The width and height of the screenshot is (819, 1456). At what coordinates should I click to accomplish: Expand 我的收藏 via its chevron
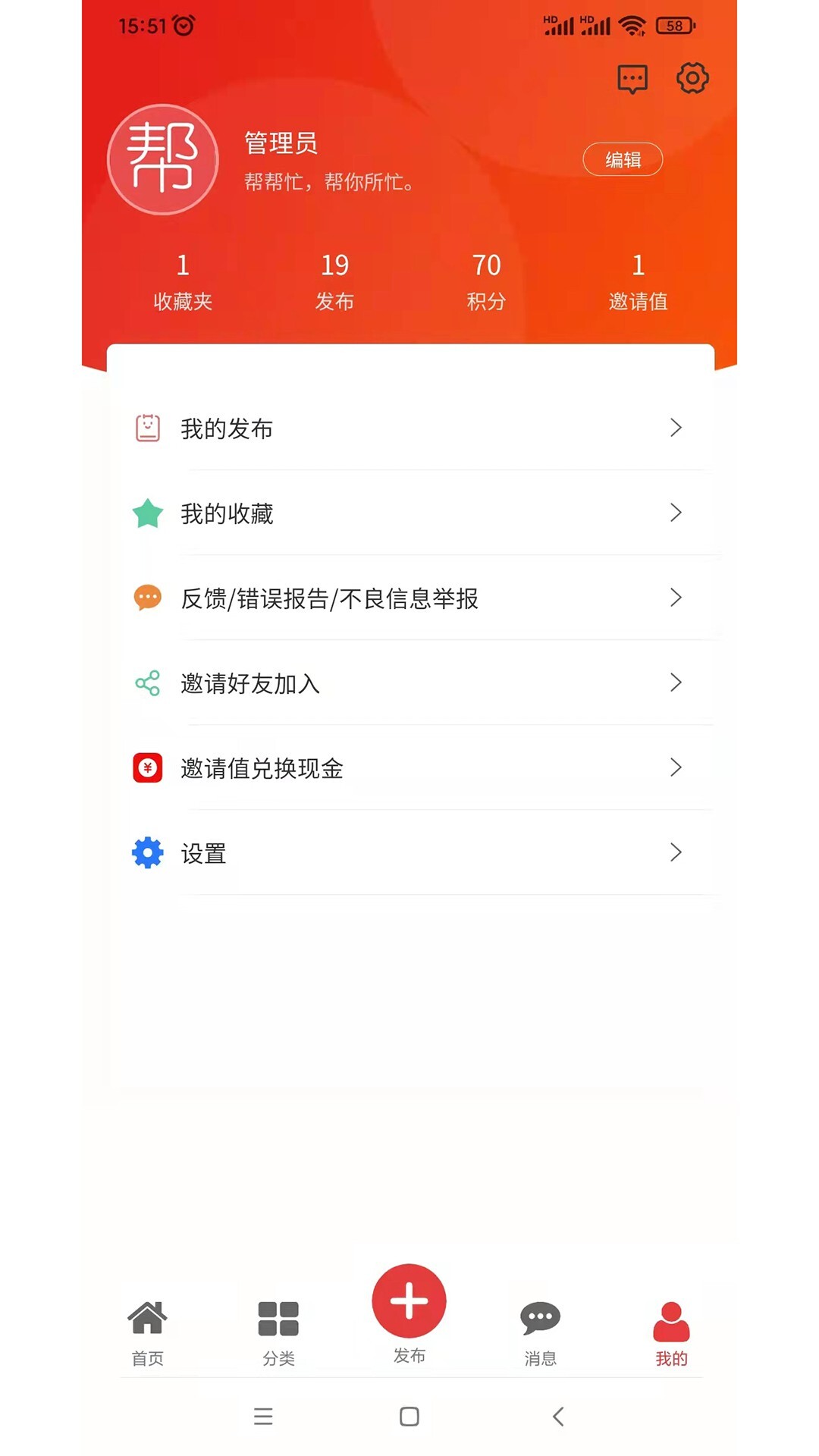[x=677, y=513]
